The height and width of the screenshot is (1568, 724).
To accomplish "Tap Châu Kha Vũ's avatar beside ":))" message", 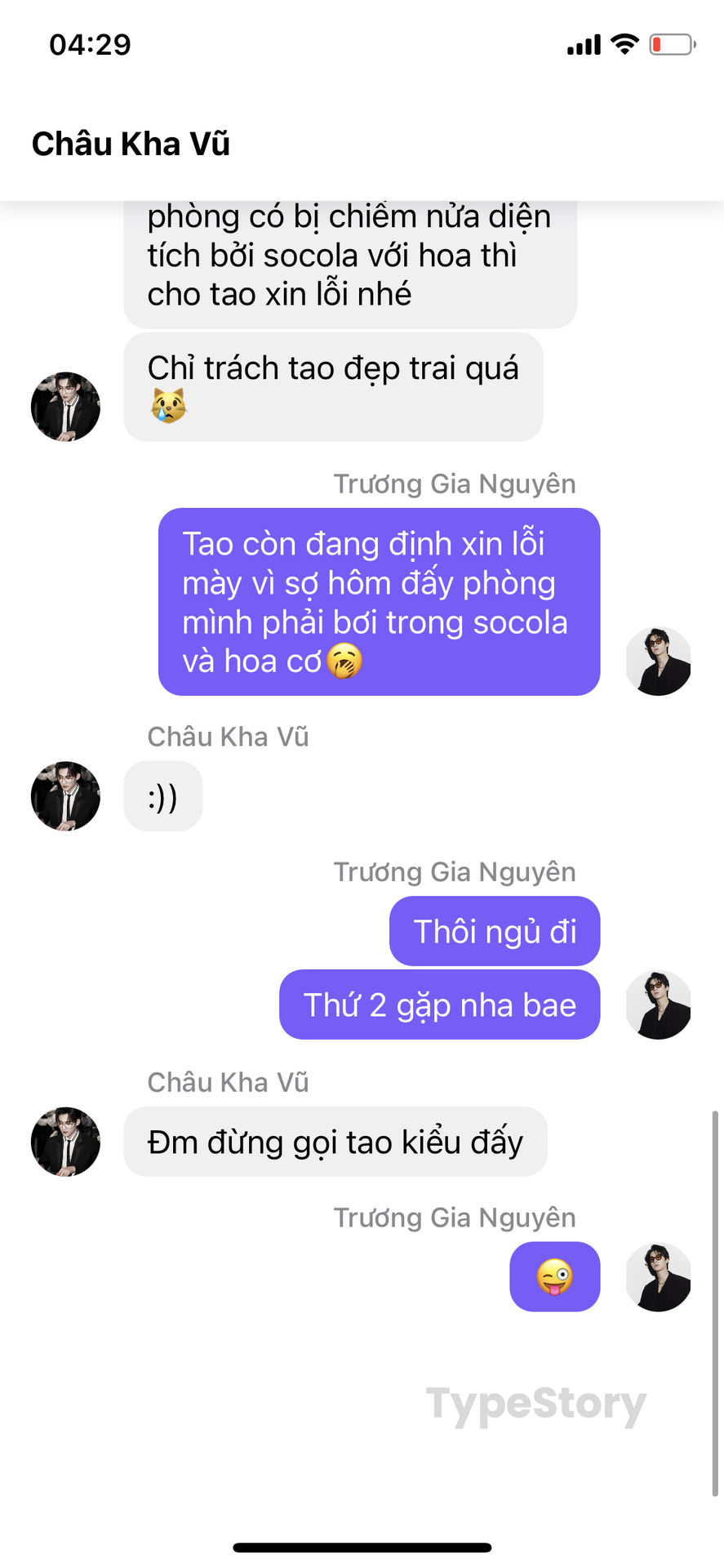I will click(x=65, y=796).
